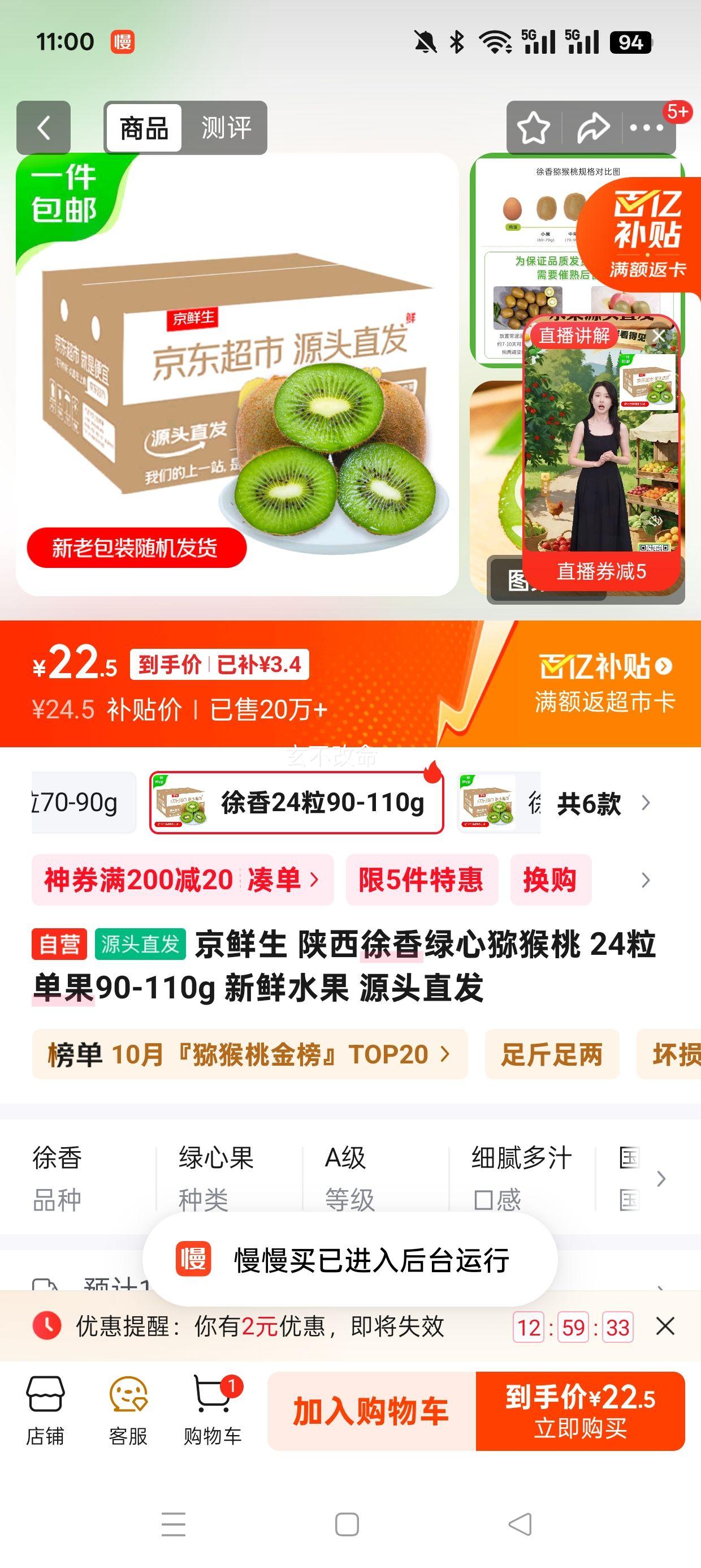Dismiss the 优惠提醒 banner
Screen dimensions: 701x1568
click(x=665, y=1326)
